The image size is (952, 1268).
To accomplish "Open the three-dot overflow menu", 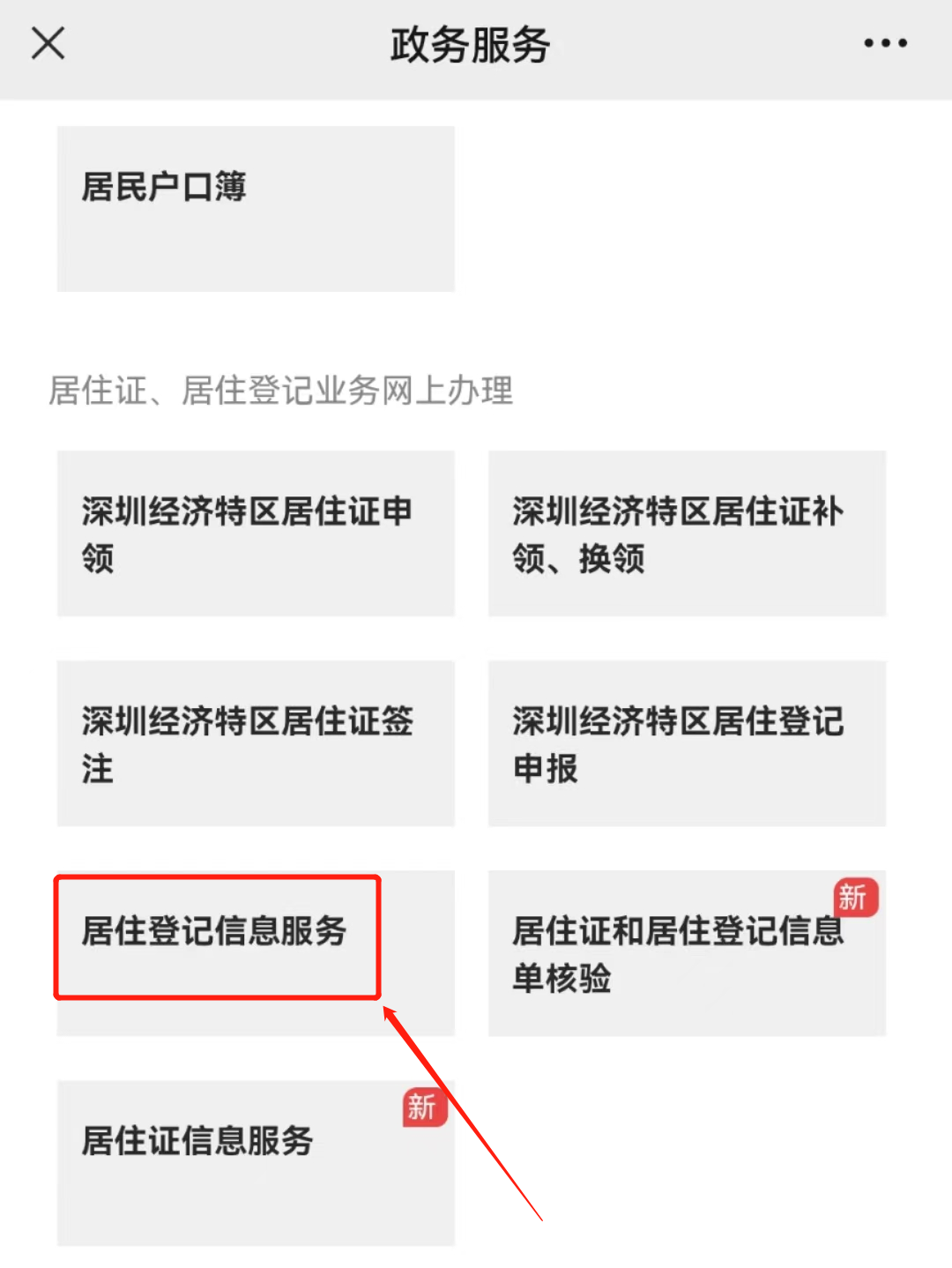I will pyautogui.click(x=885, y=43).
